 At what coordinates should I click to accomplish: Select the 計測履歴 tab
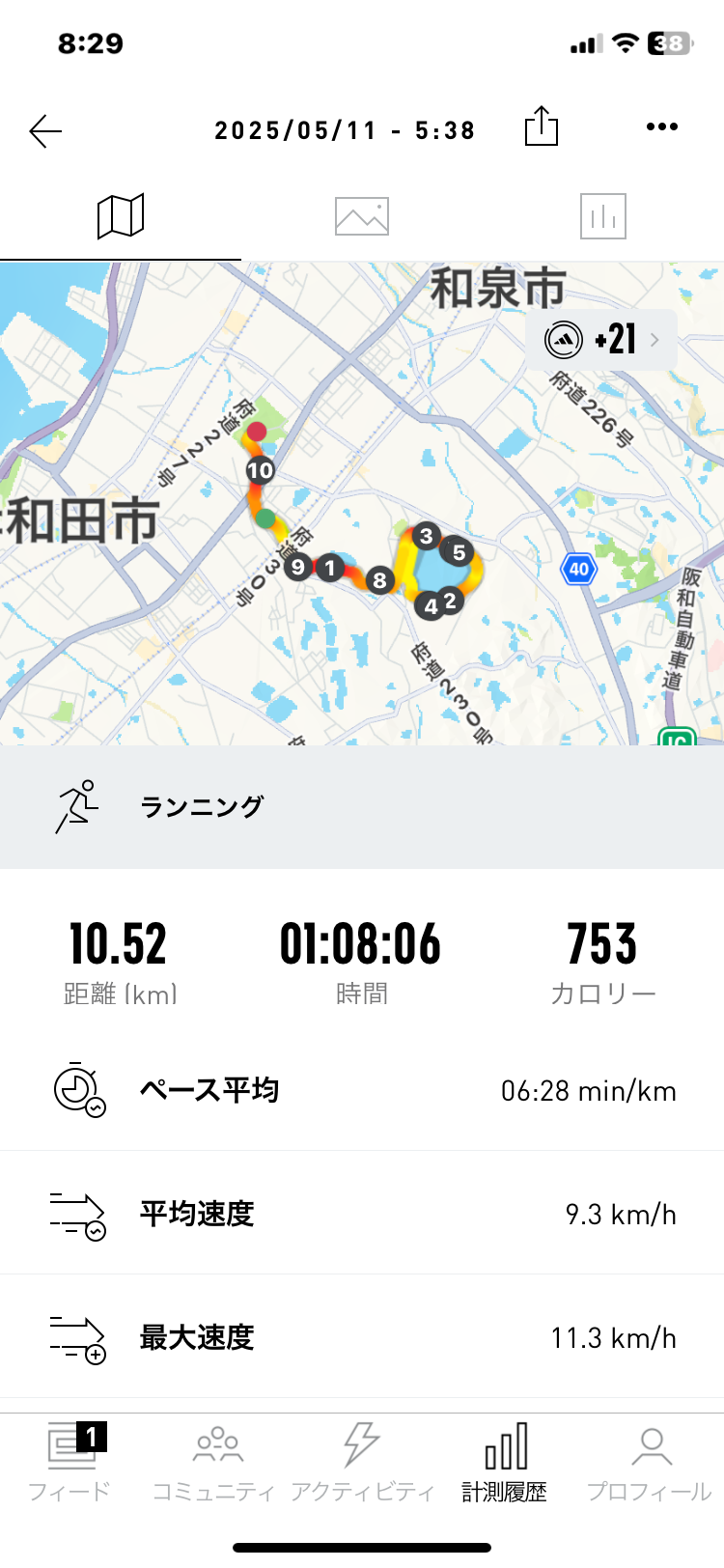pos(505,1462)
